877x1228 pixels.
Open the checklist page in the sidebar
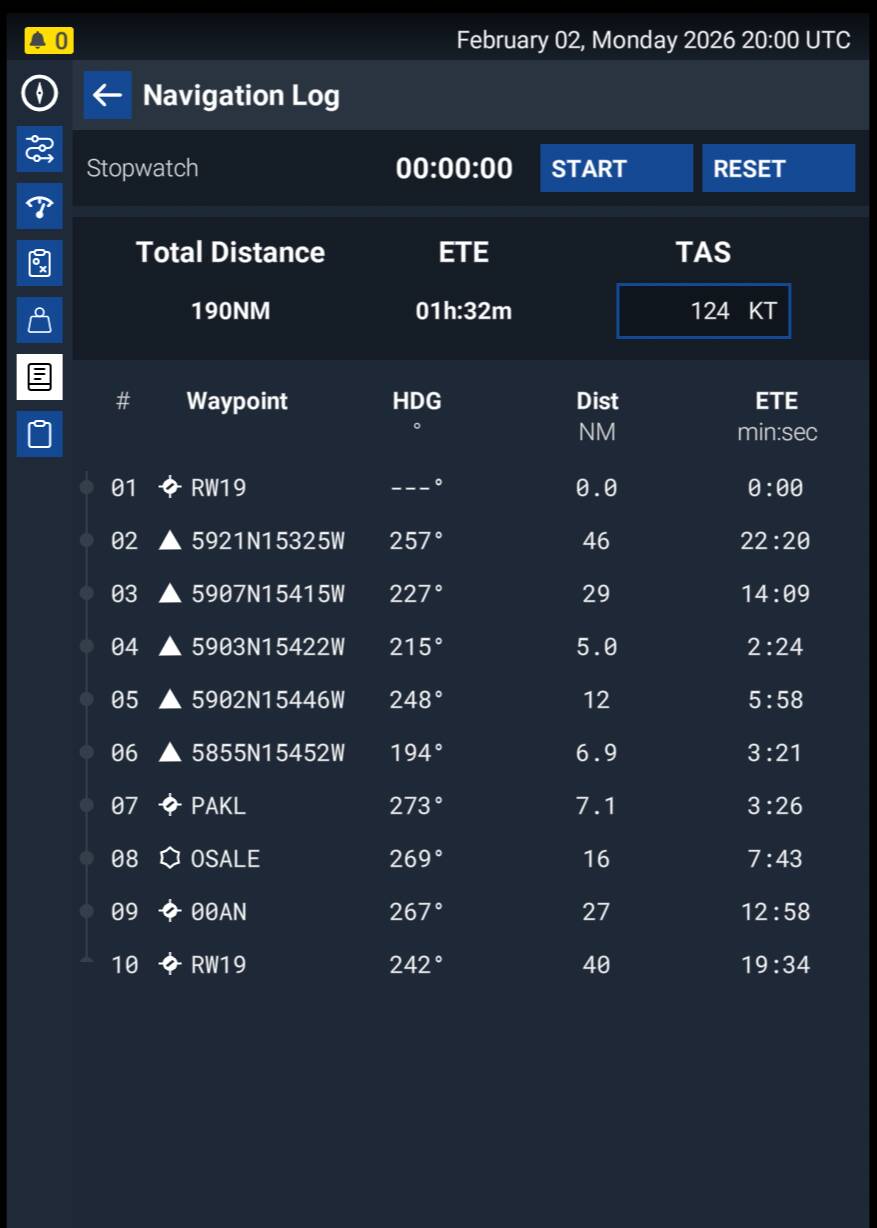40,263
